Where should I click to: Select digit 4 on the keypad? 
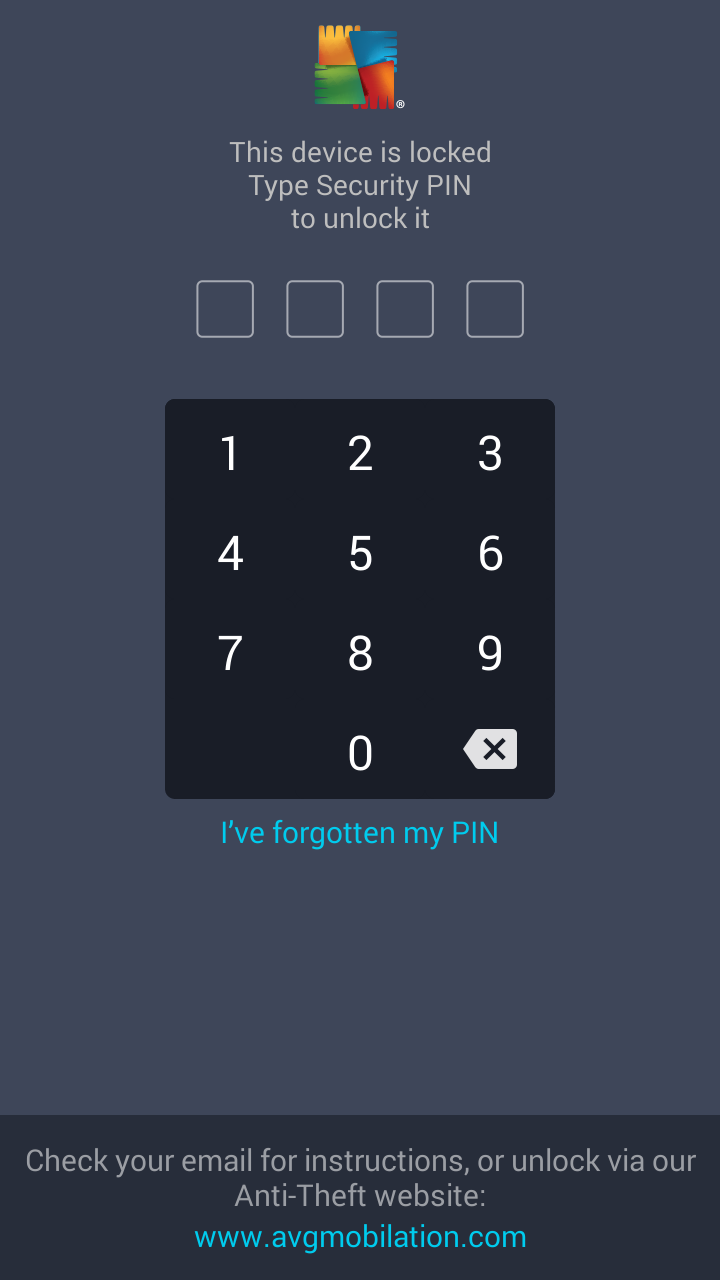tap(230, 553)
